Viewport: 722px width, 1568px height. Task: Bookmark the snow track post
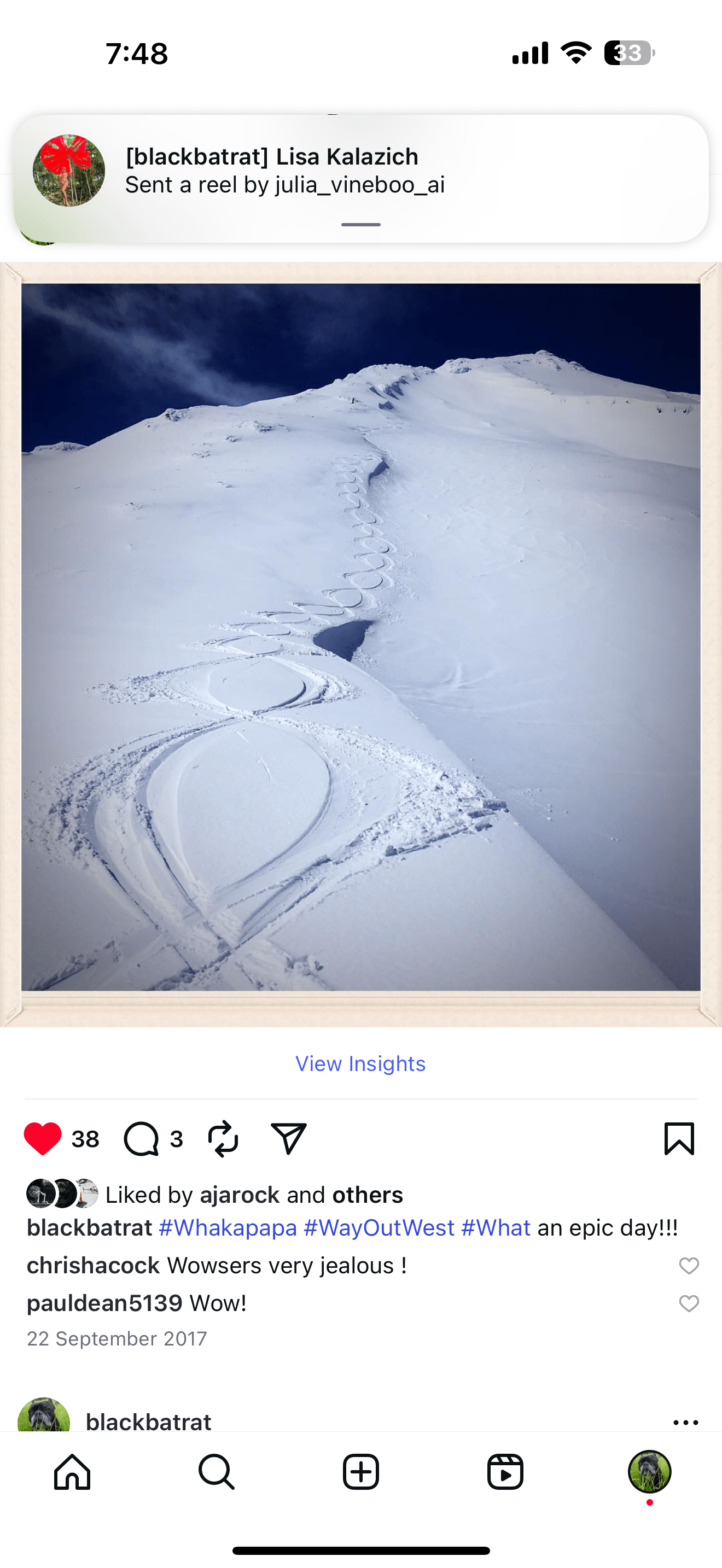click(x=679, y=1138)
